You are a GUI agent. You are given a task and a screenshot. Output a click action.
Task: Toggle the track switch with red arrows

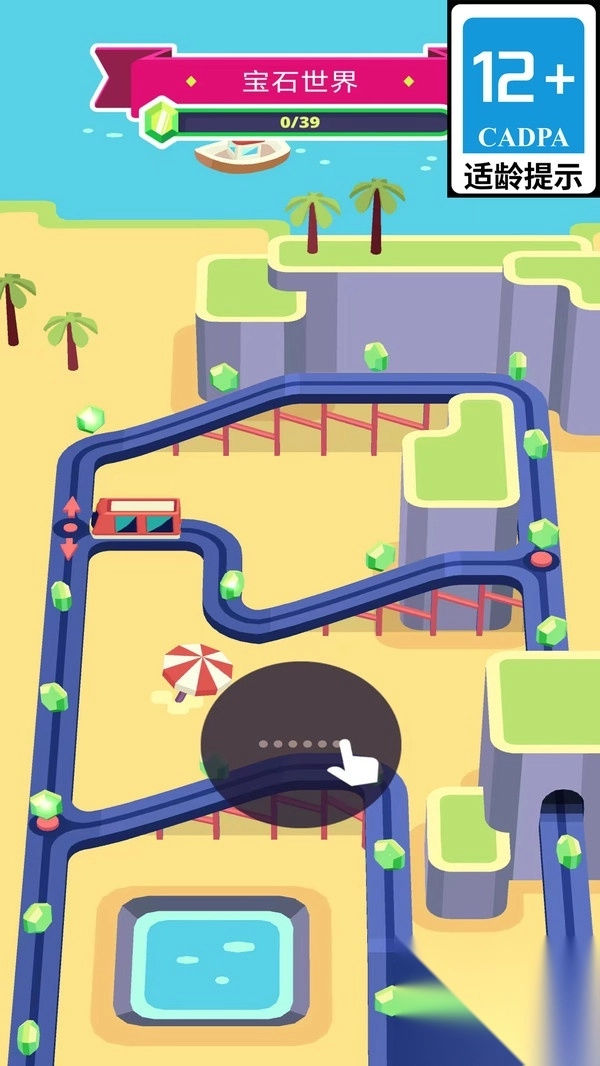coord(70,527)
